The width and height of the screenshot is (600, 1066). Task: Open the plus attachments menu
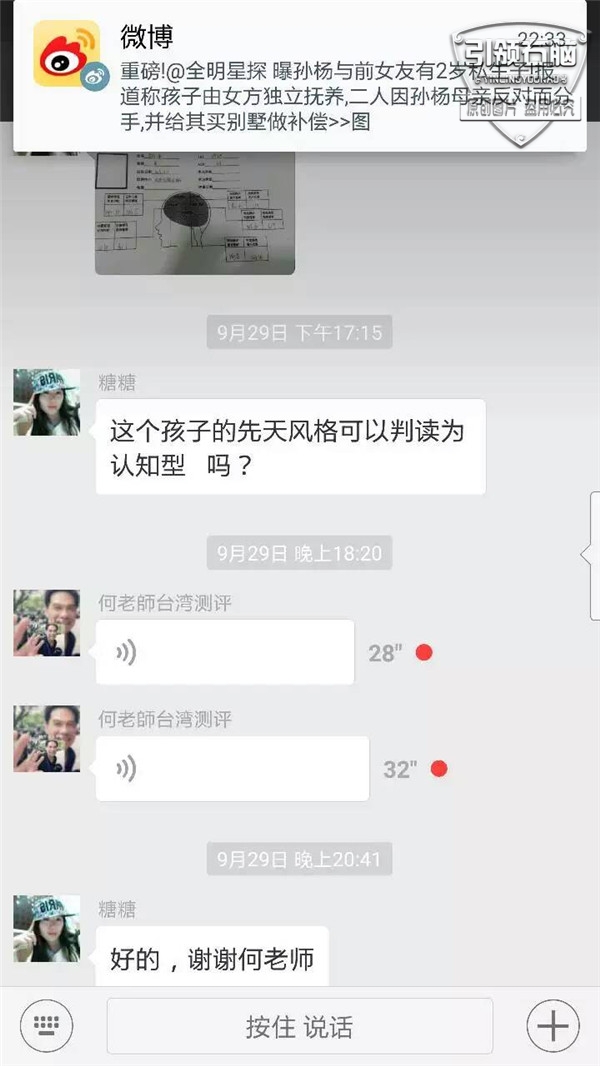(x=552, y=1026)
